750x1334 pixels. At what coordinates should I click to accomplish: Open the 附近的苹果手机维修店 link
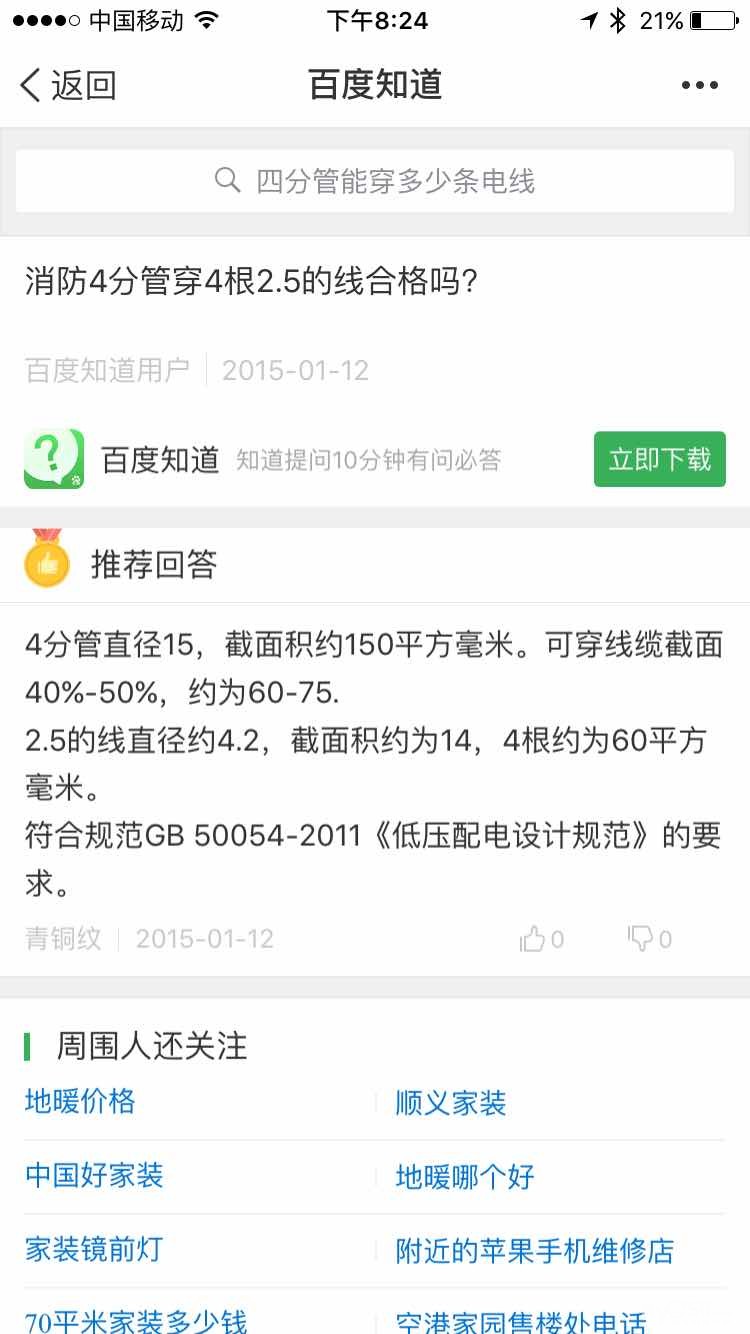click(x=535, y=1251)
